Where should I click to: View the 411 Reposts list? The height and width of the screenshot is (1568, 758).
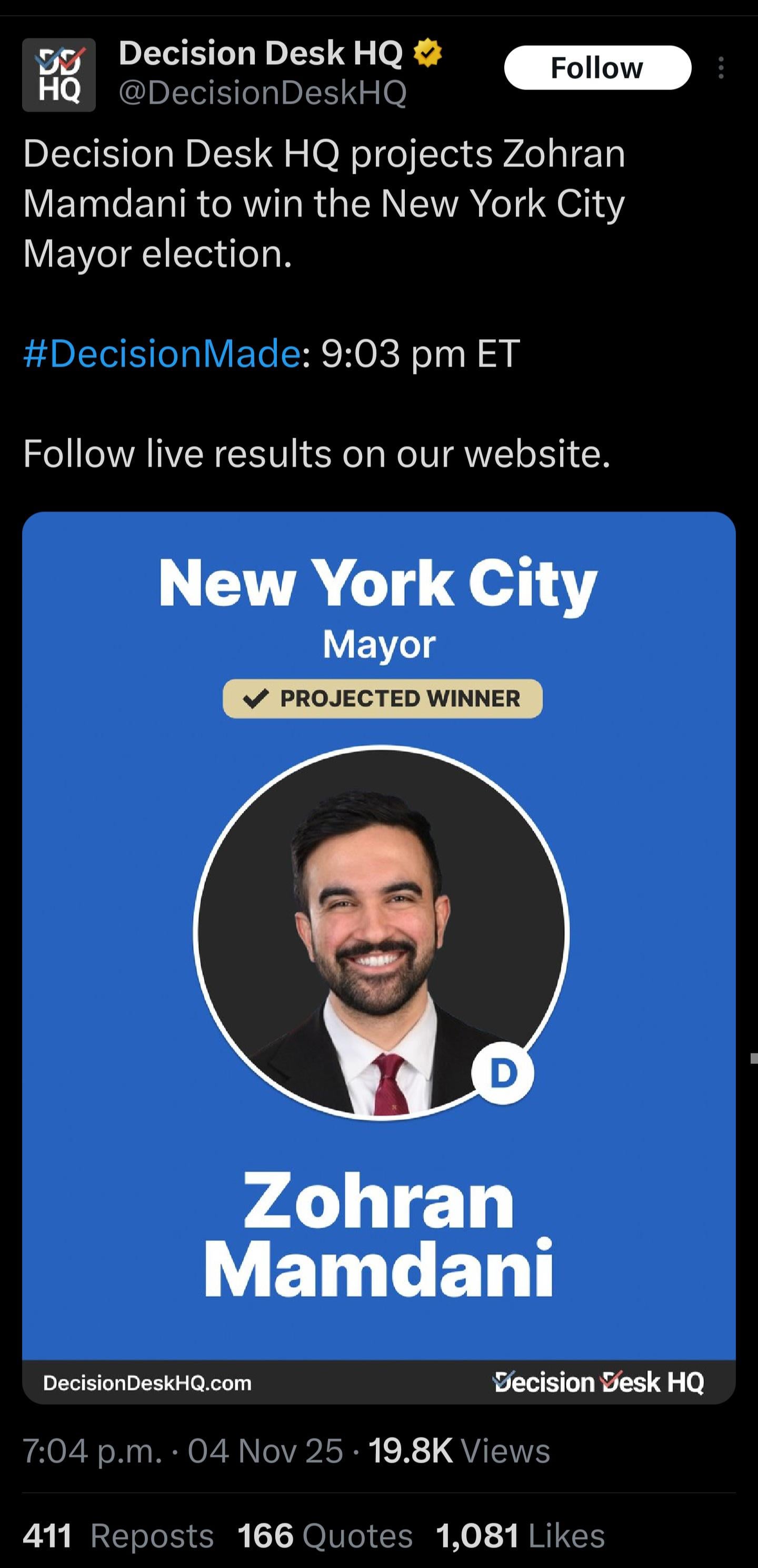coord(118,1536)
